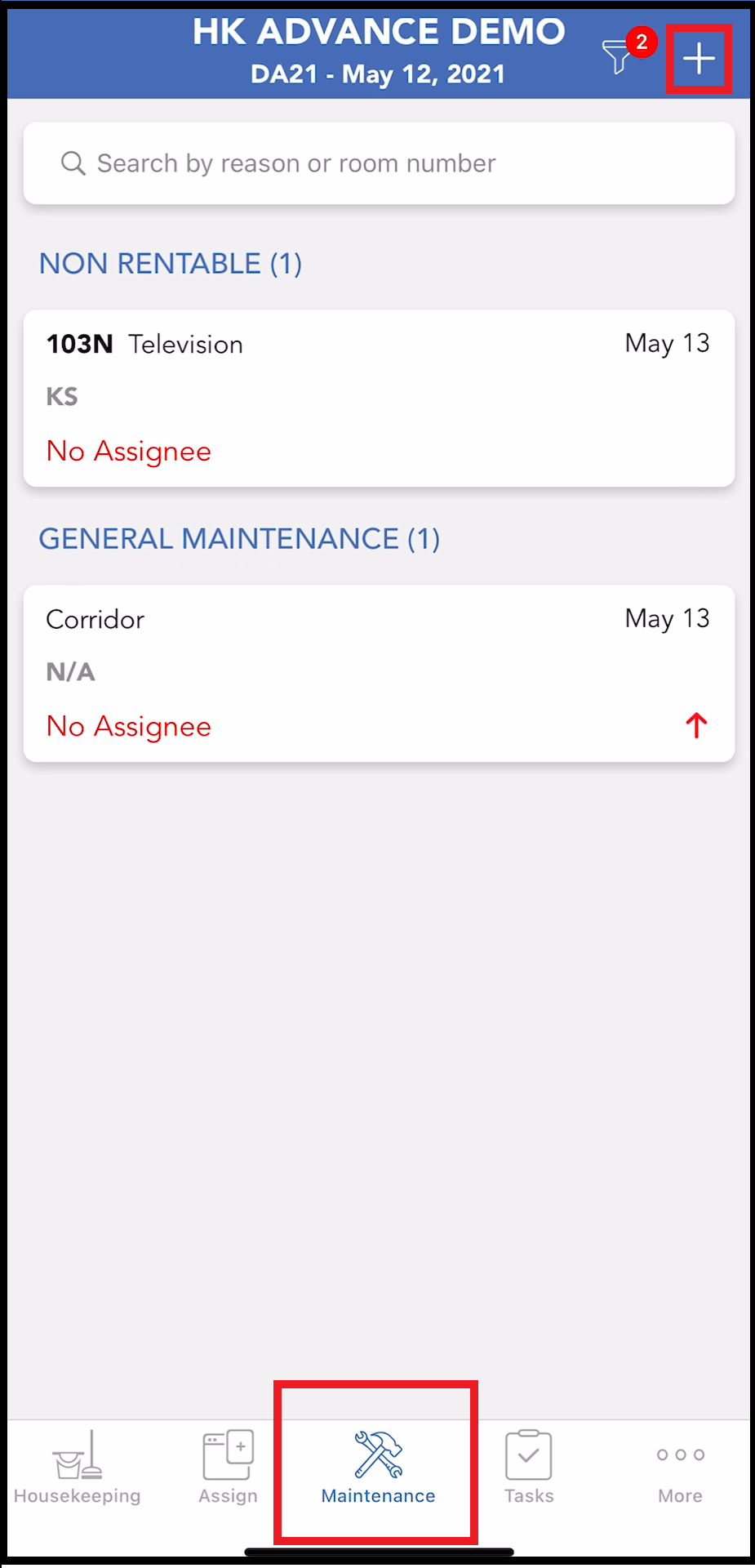The image size is (755, 1568).
Task: Open the DA21 - May 12, 2021 date selector
Action: point(377,73)
